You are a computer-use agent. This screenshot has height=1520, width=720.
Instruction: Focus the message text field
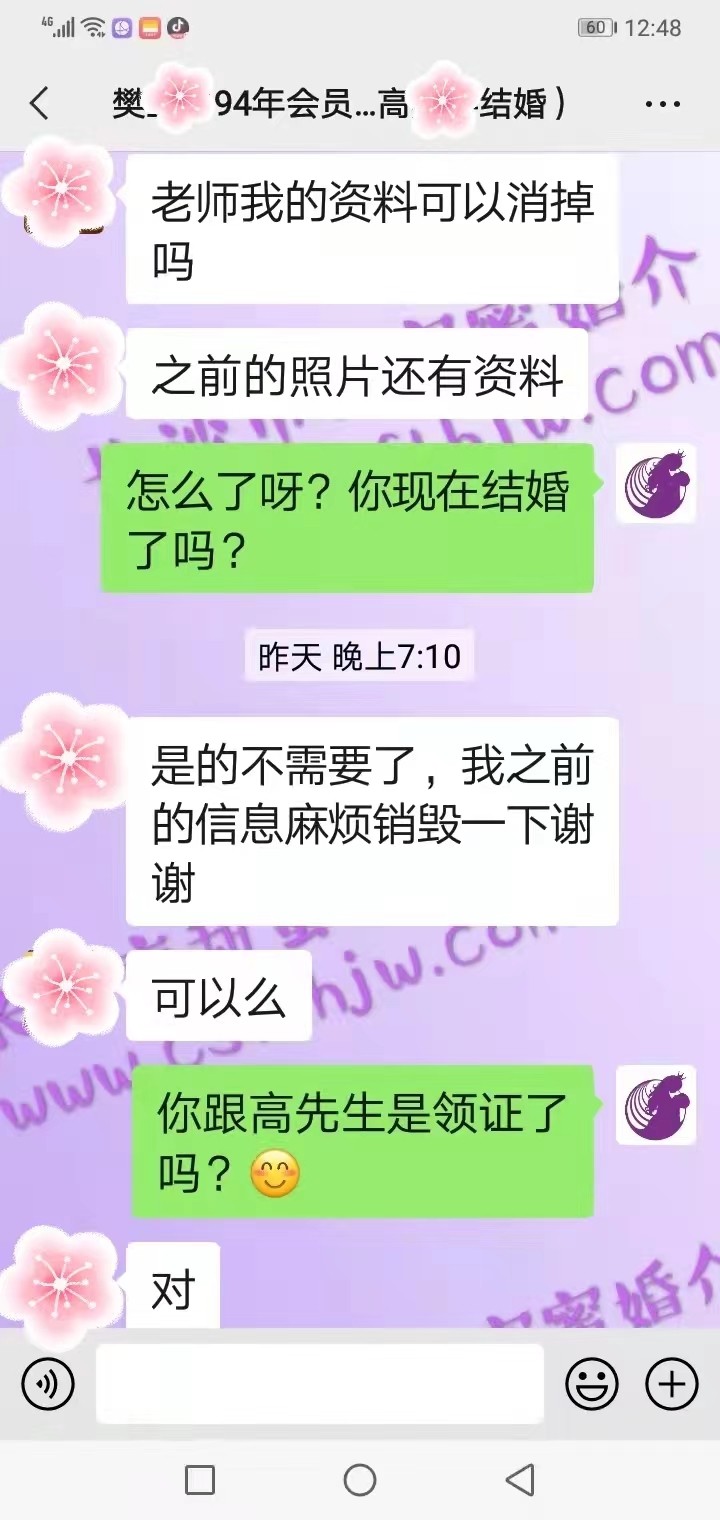point(320,1384)
